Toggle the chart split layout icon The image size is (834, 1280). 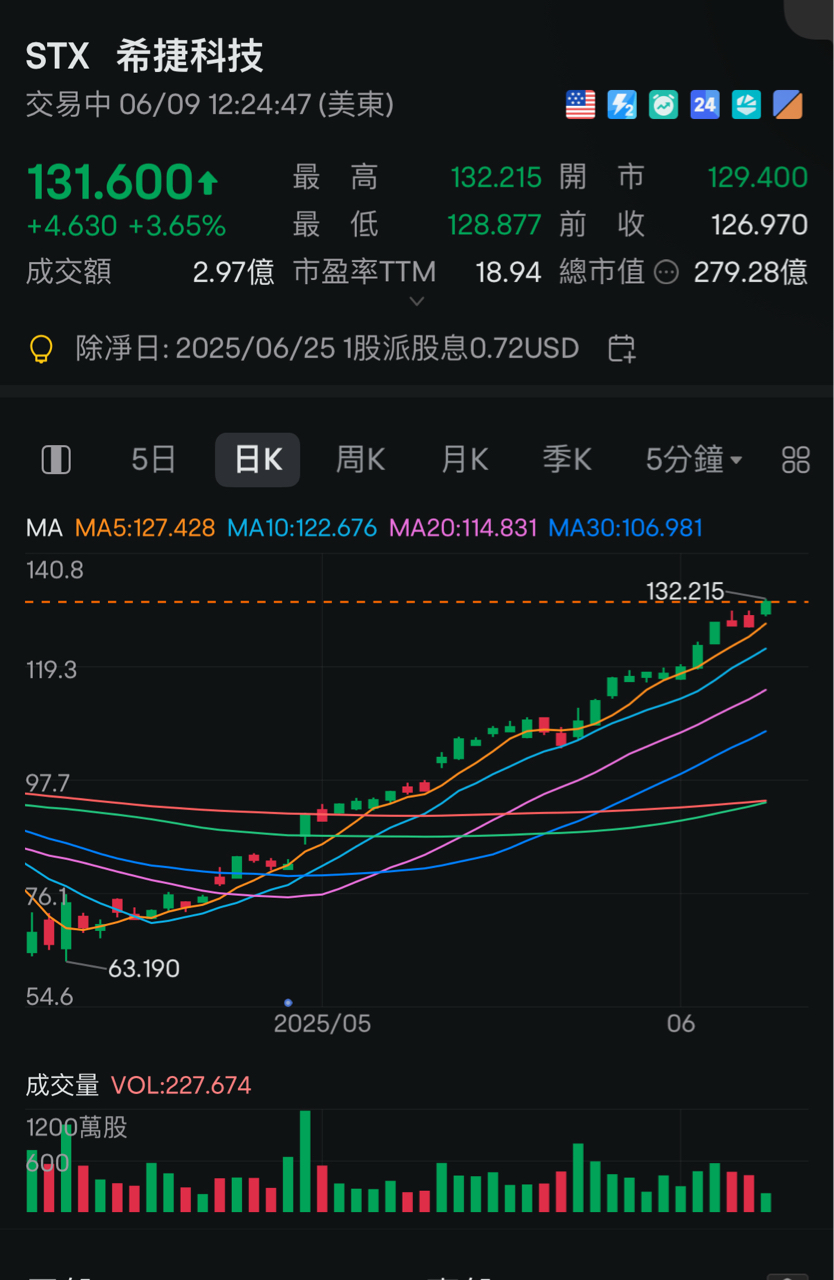[56, 460]
